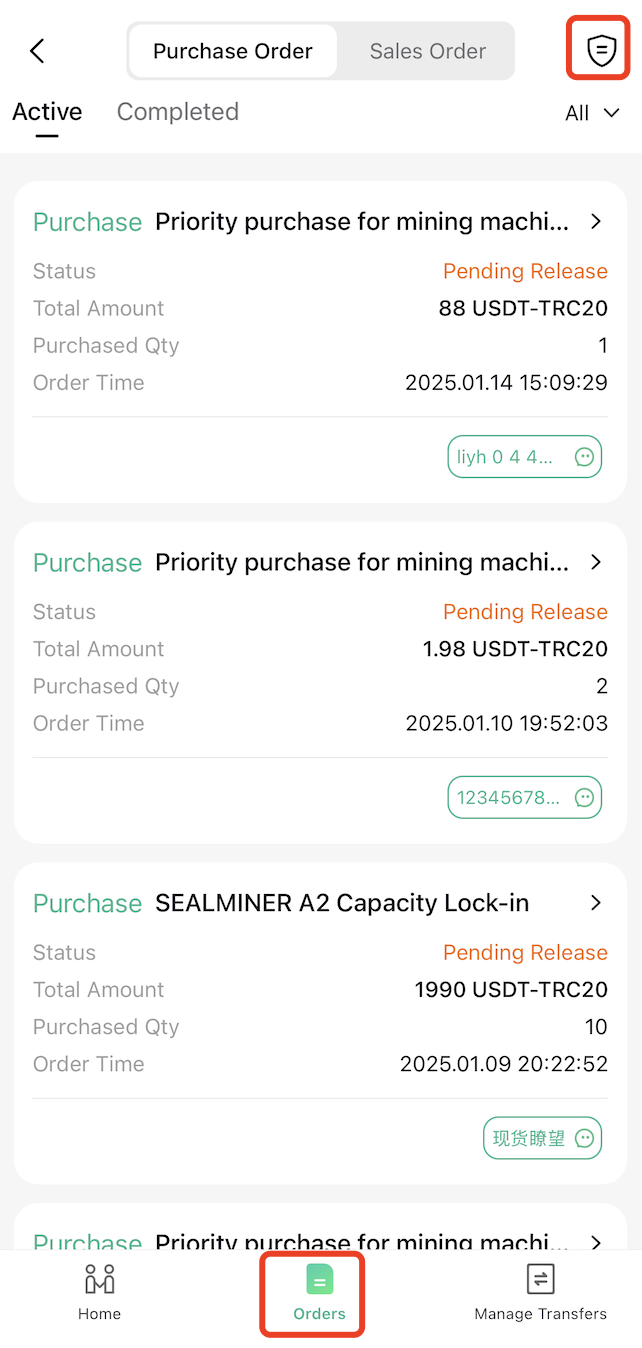
Task: Open the shield icon at top right
Action: 600,49
